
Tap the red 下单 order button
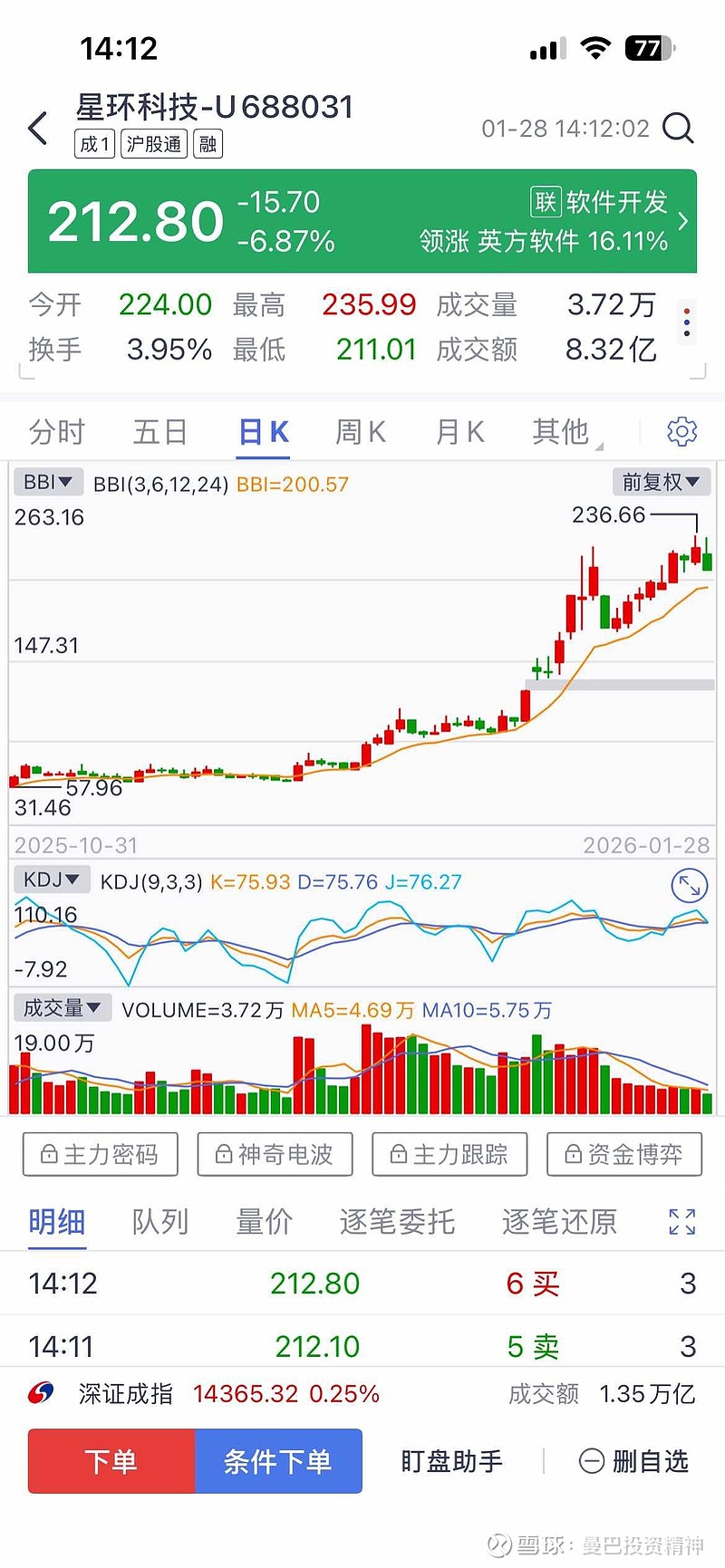(x=111, y=1461)
